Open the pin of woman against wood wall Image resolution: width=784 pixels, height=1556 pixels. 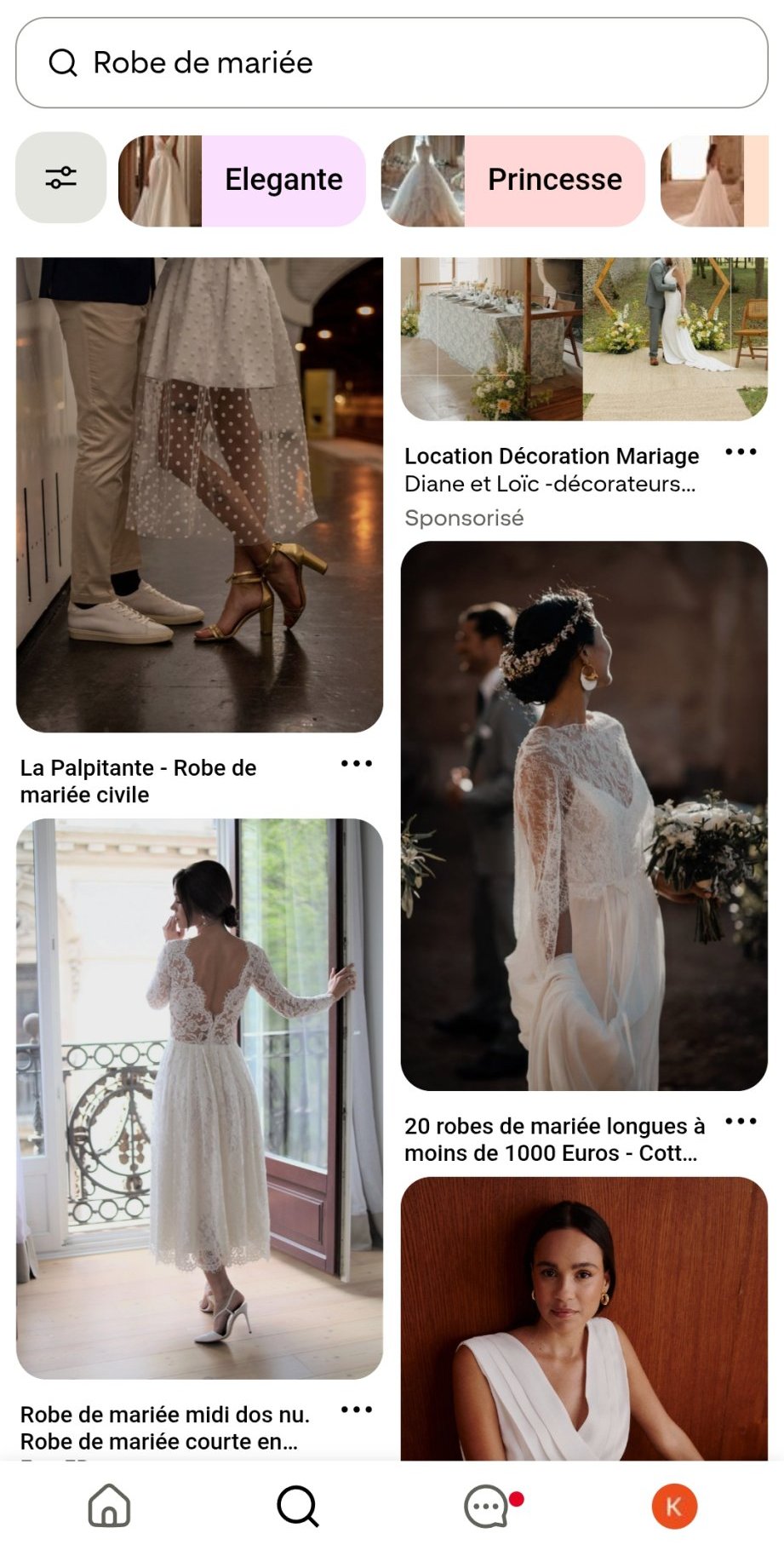tap(584, 1319)
